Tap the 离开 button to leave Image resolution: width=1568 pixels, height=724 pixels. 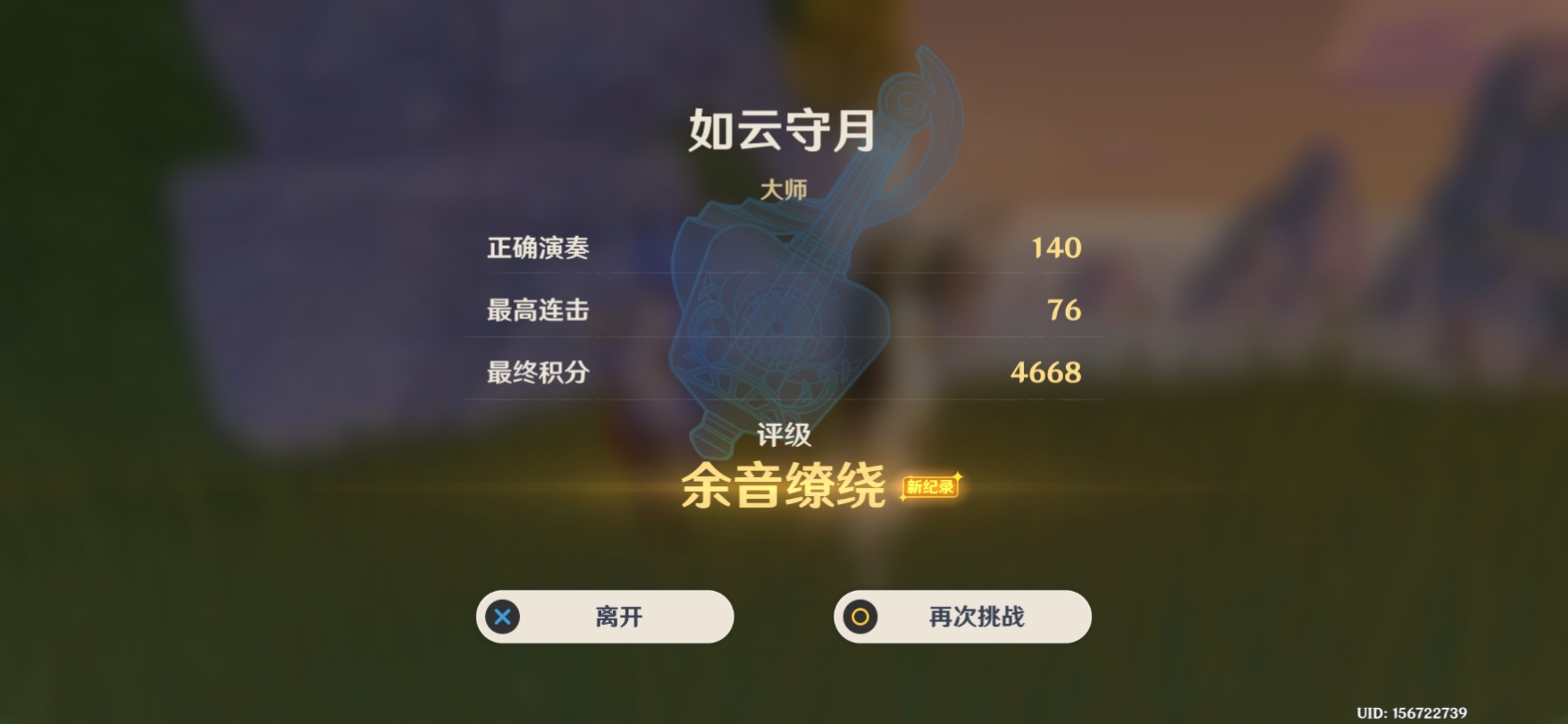coord(604,617)
